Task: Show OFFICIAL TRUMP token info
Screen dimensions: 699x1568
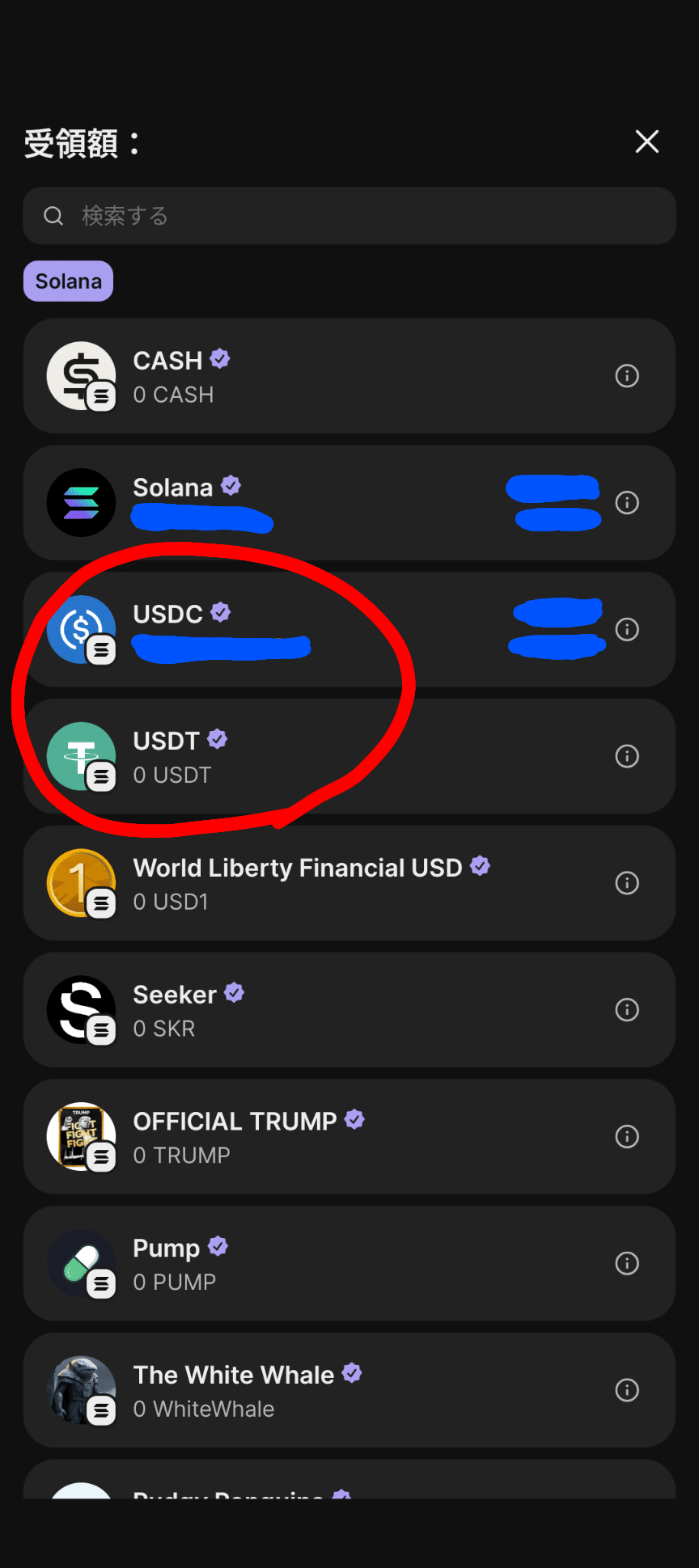Action: pyautogui.click(x=627, y=1136)
